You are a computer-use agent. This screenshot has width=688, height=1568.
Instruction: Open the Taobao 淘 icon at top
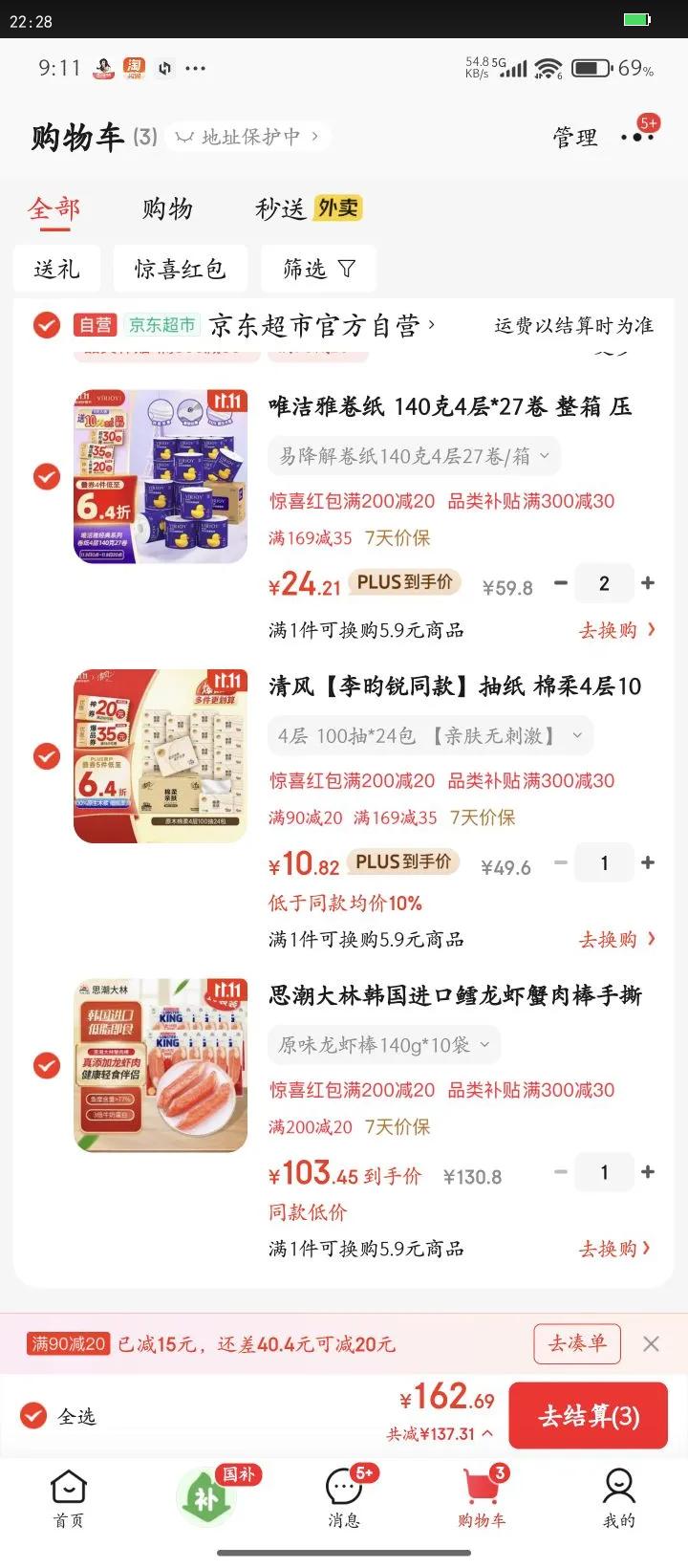tap(132, 67)
